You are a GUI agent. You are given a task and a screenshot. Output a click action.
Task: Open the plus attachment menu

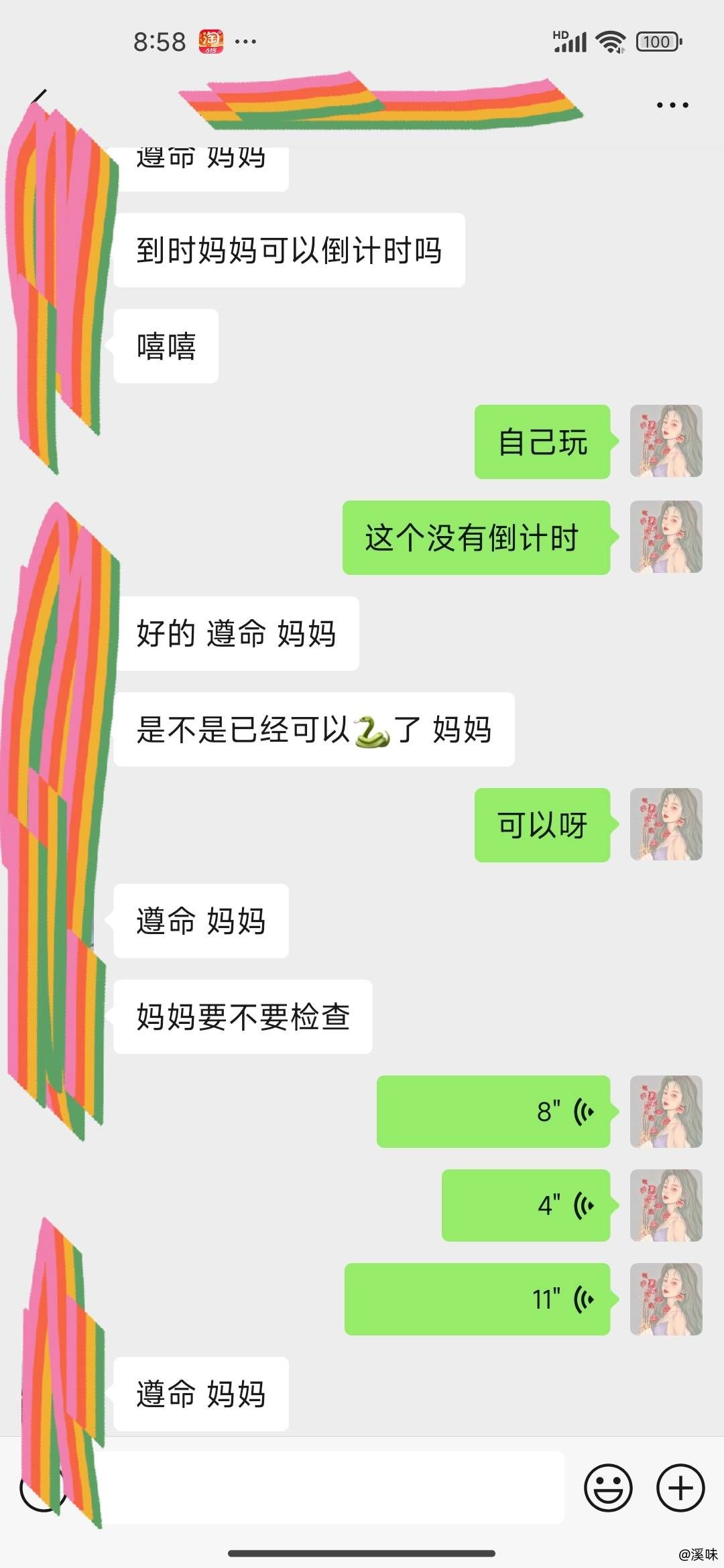[x=680, y=1488]
